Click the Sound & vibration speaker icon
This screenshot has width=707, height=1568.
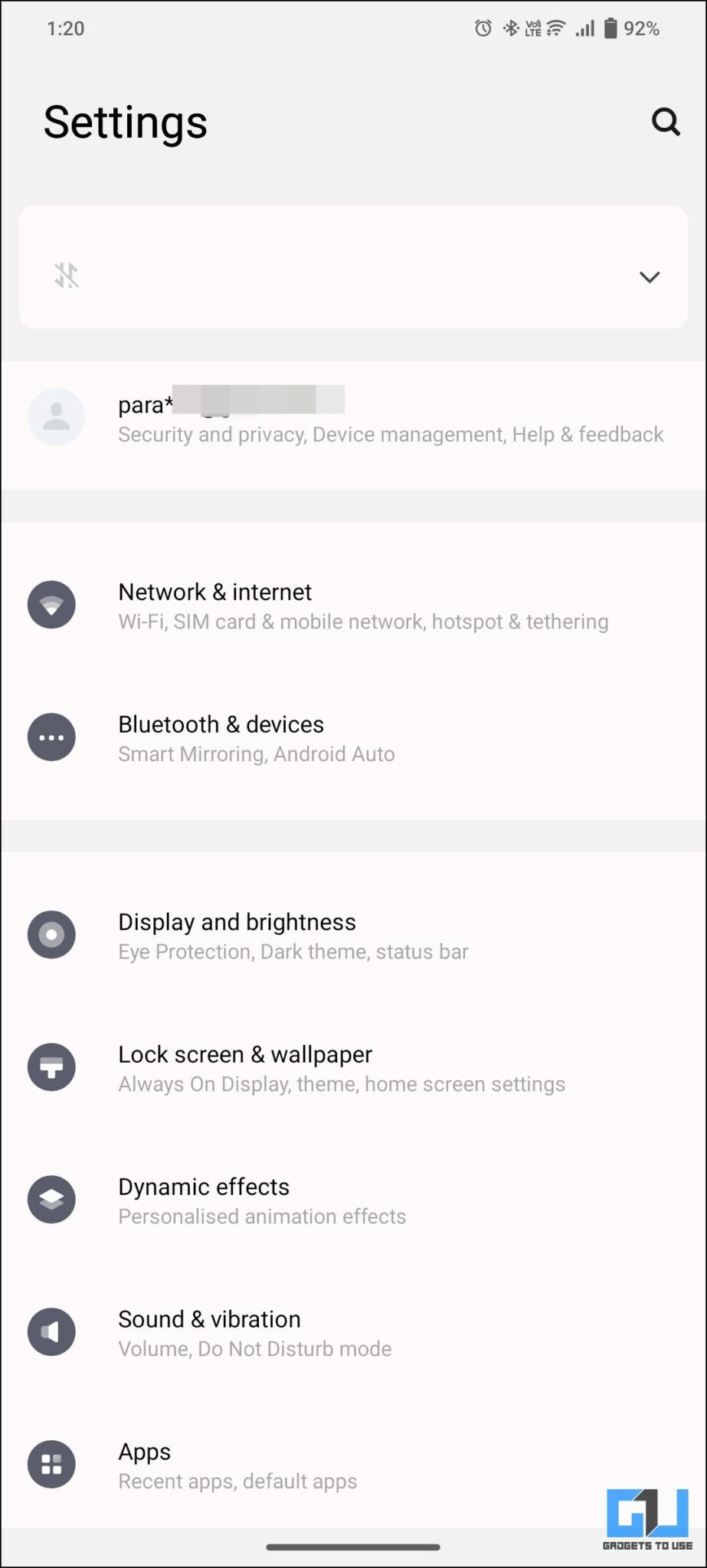[51, 1332]
